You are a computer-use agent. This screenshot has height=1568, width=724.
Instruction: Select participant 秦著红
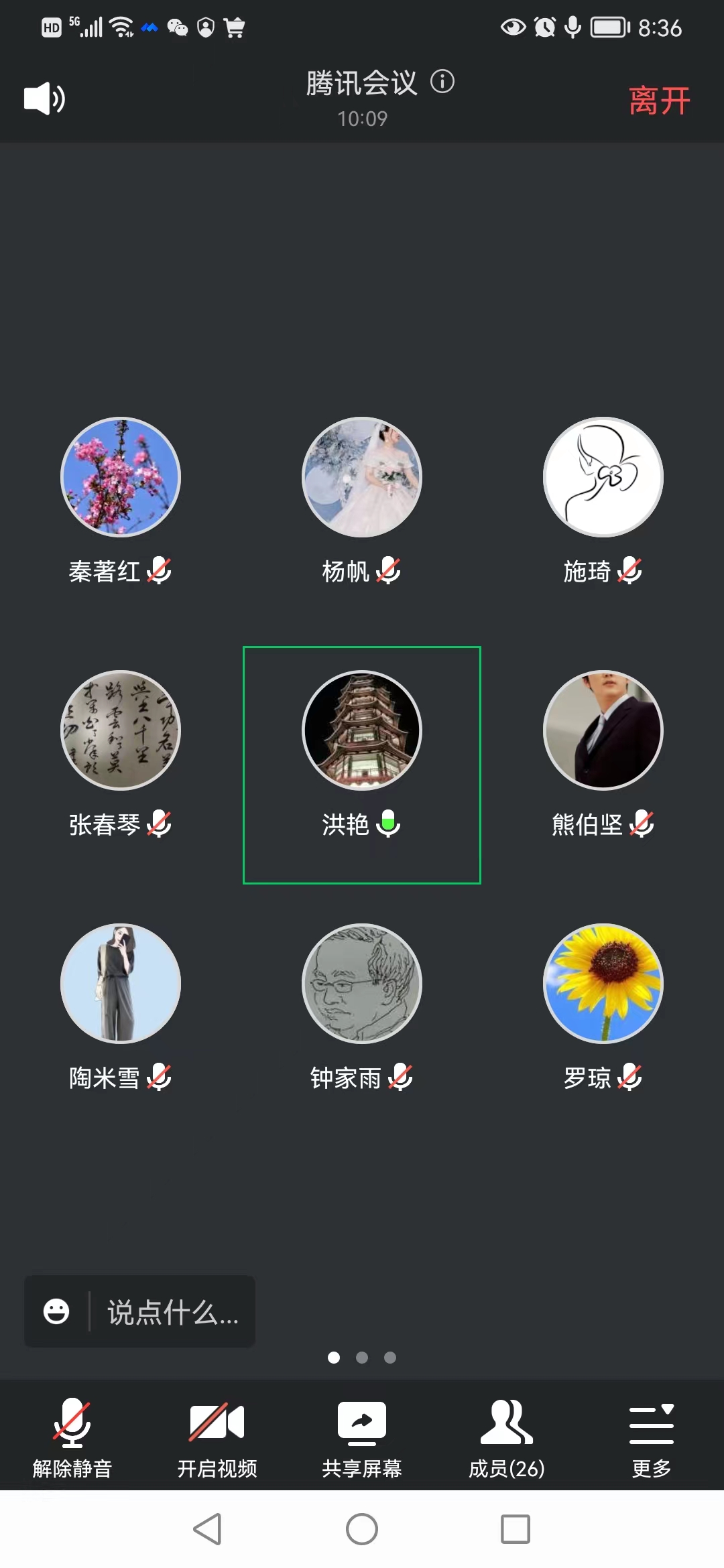121,477
